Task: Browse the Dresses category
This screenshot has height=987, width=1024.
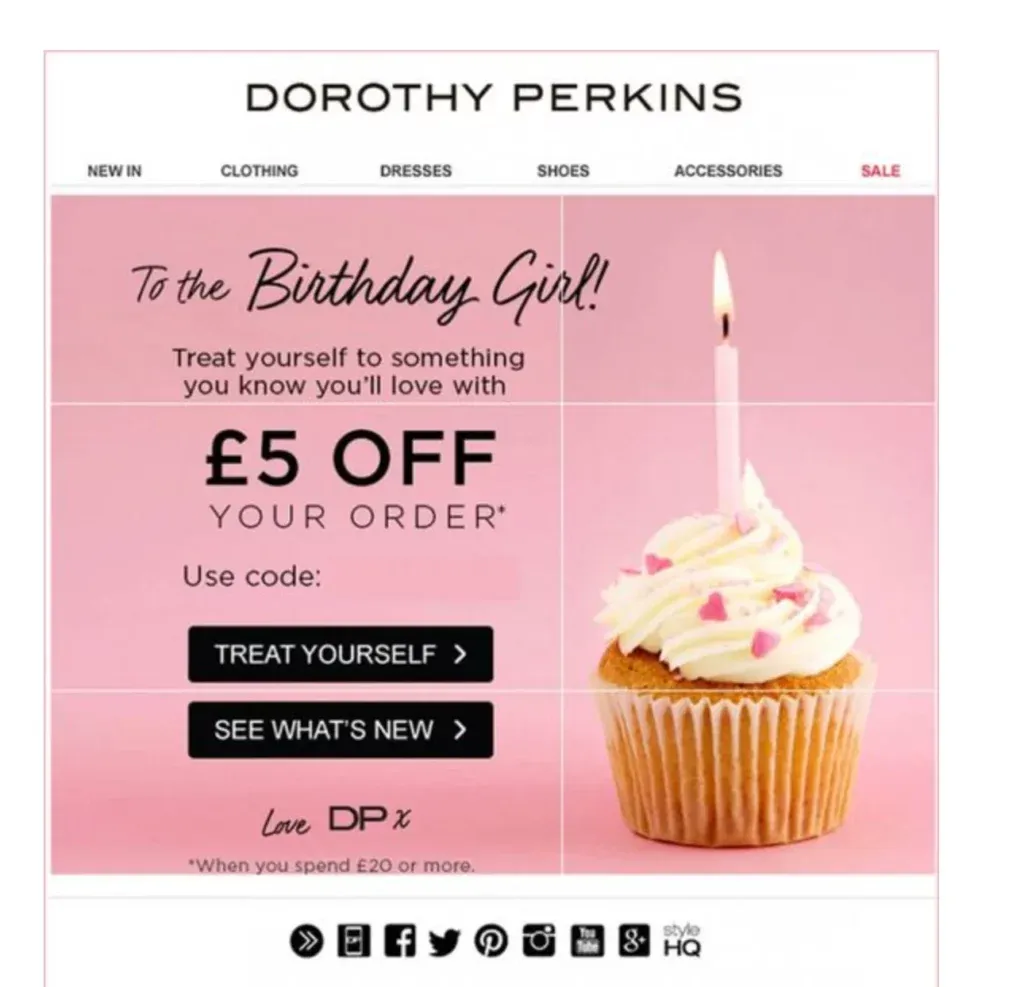Action: (x=415, y=171)
